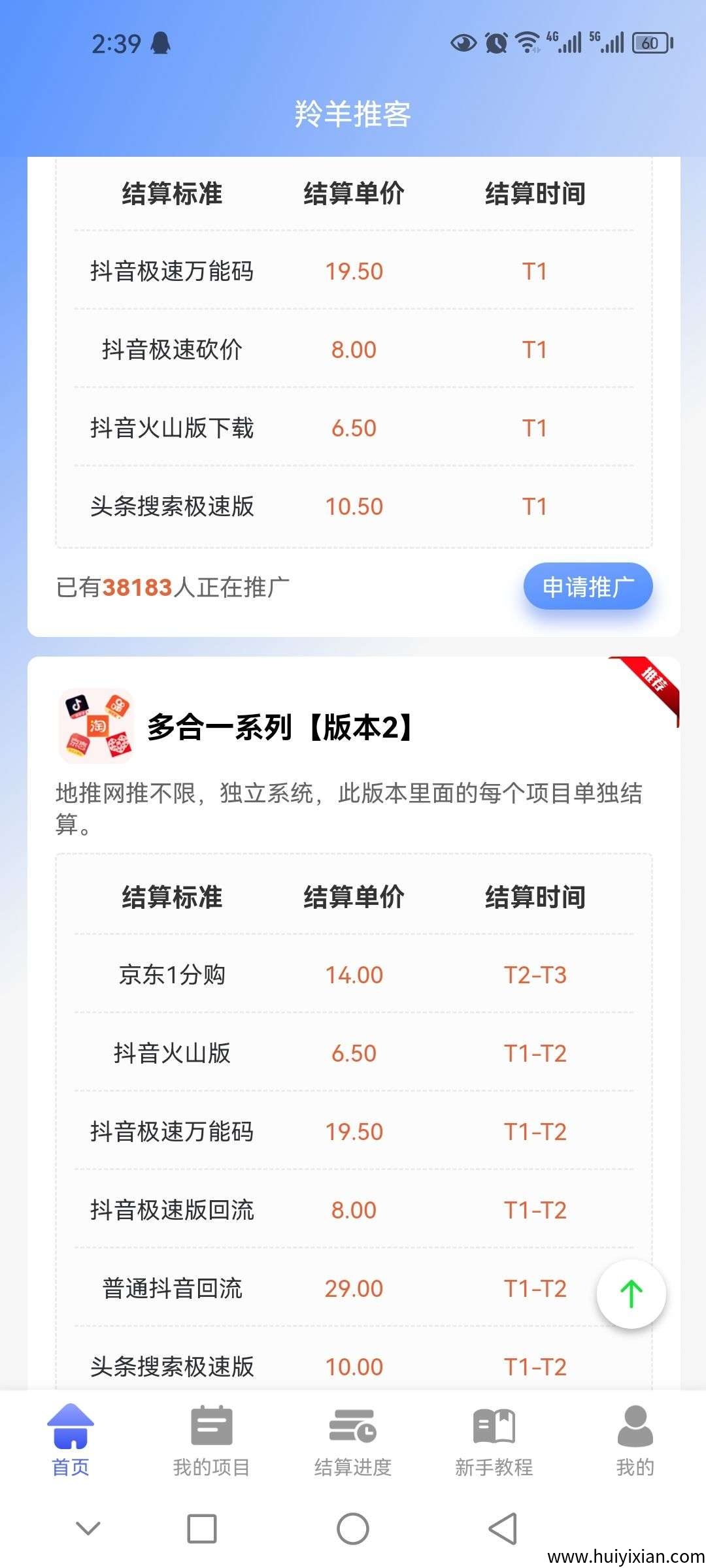Tap the 申请推广 button
706x1568 pixels.
click(x=587, y=587)
